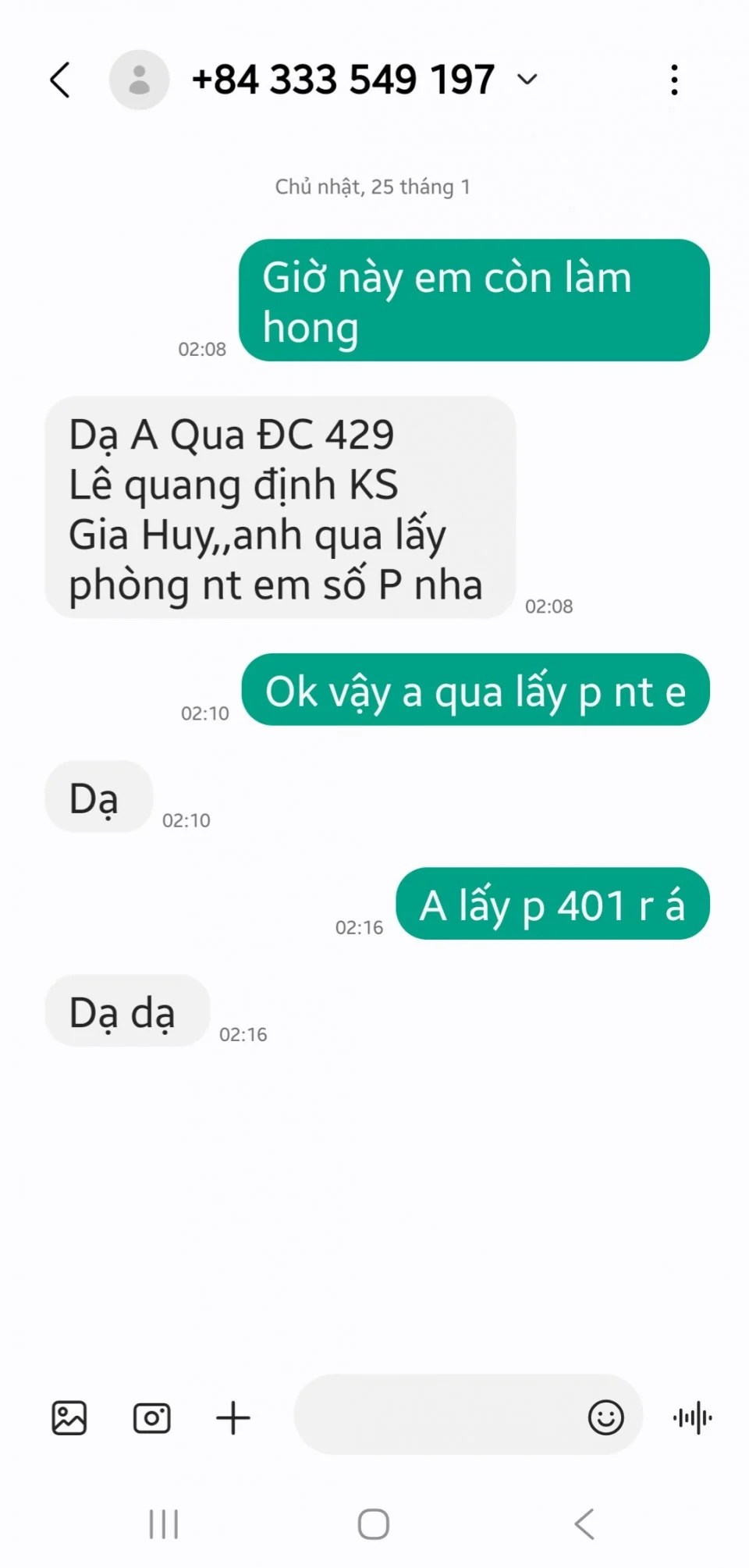The image size is (749, 1568).
Task: Record a voice message
Action: (692, 1417)
